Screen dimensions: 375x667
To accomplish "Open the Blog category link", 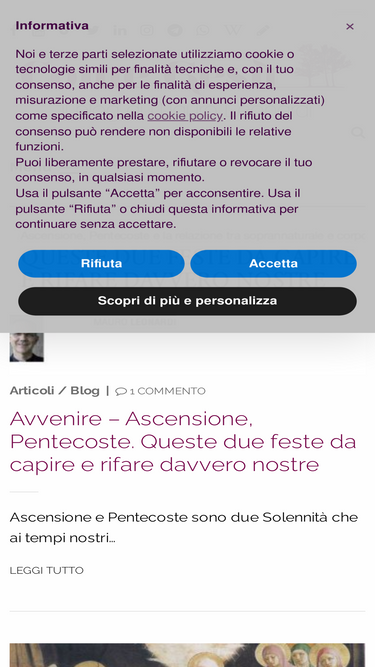I will 85,391.
